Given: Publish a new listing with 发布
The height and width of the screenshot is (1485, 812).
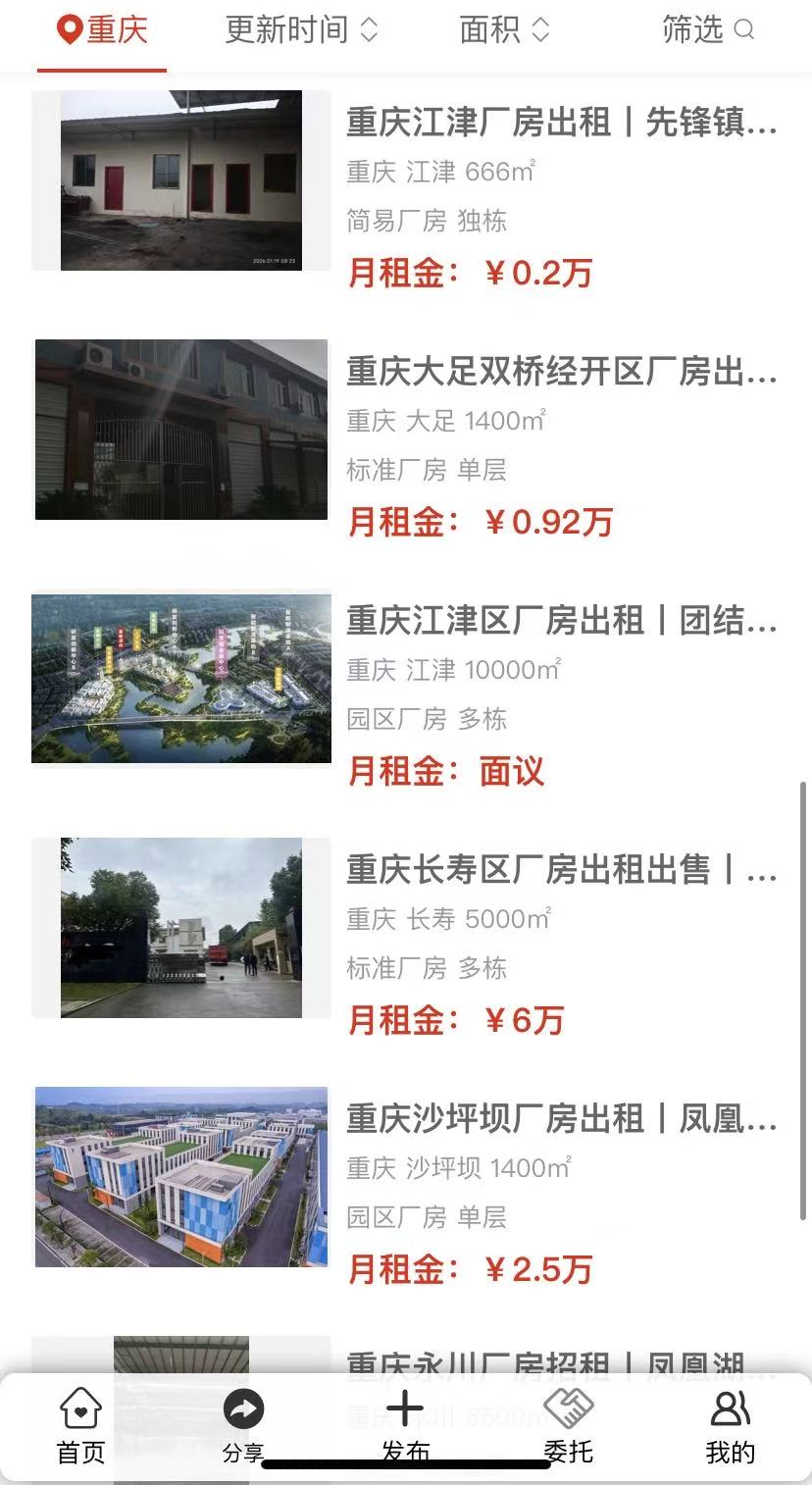Looking at the screenshot, I should coord(405,1425).
